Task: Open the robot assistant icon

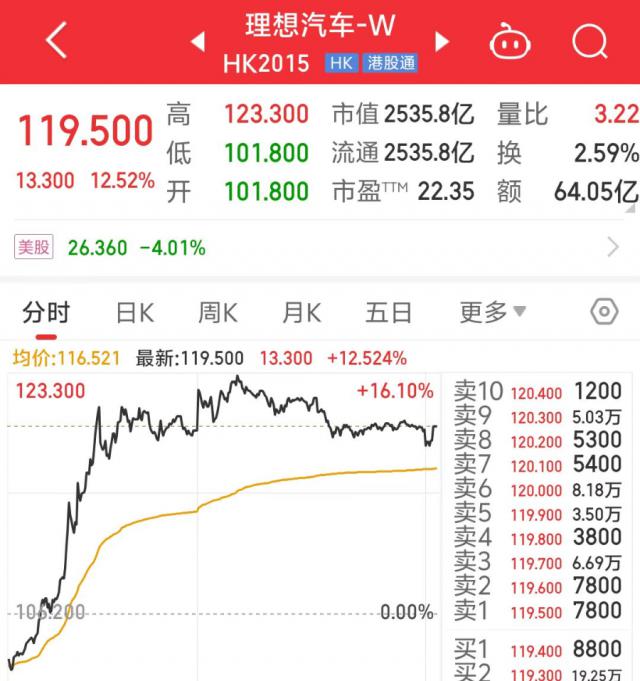Action: [510, 42]
